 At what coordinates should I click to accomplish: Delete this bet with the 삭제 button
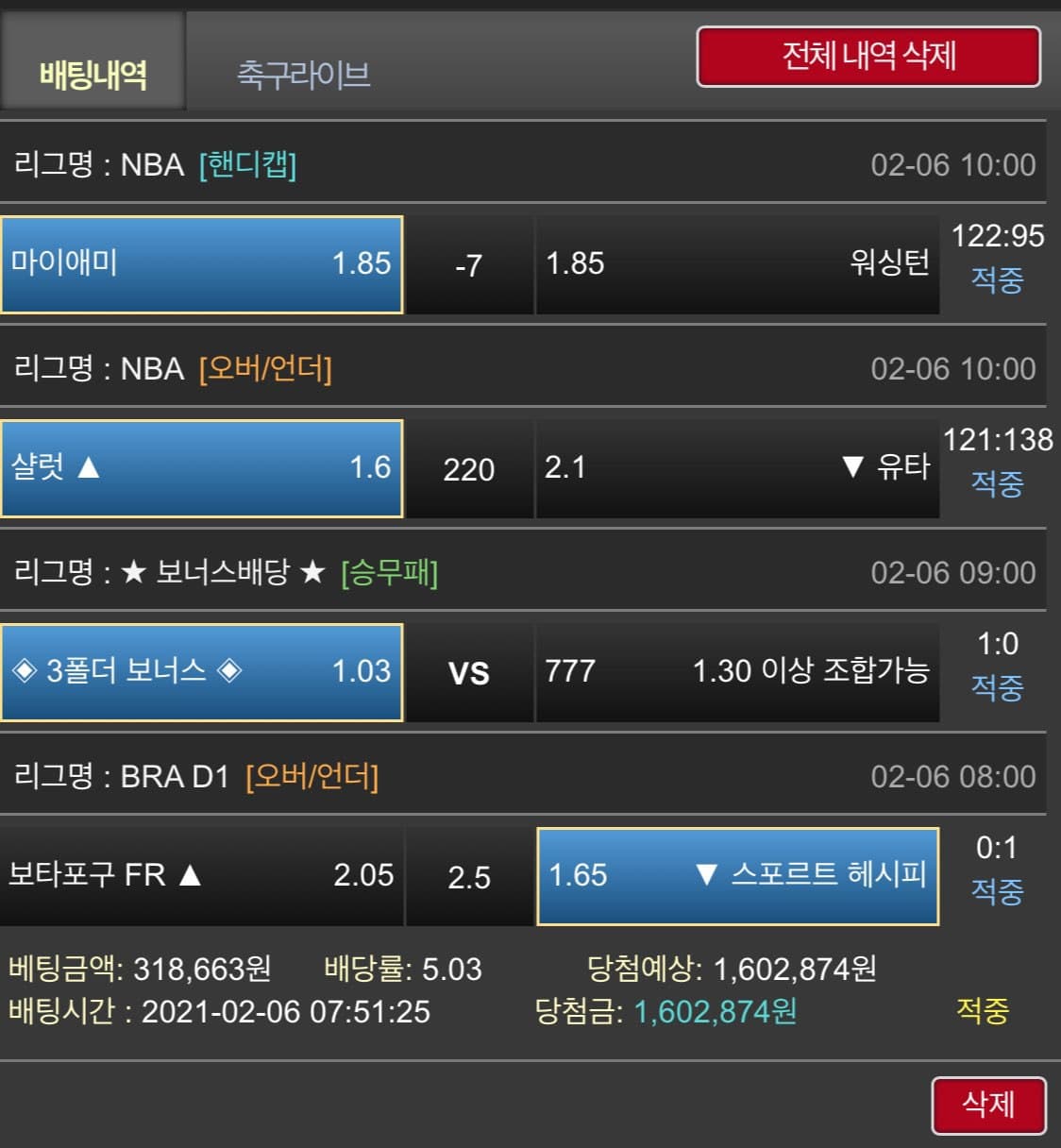pyautogui.click(x=987, y=1104)
